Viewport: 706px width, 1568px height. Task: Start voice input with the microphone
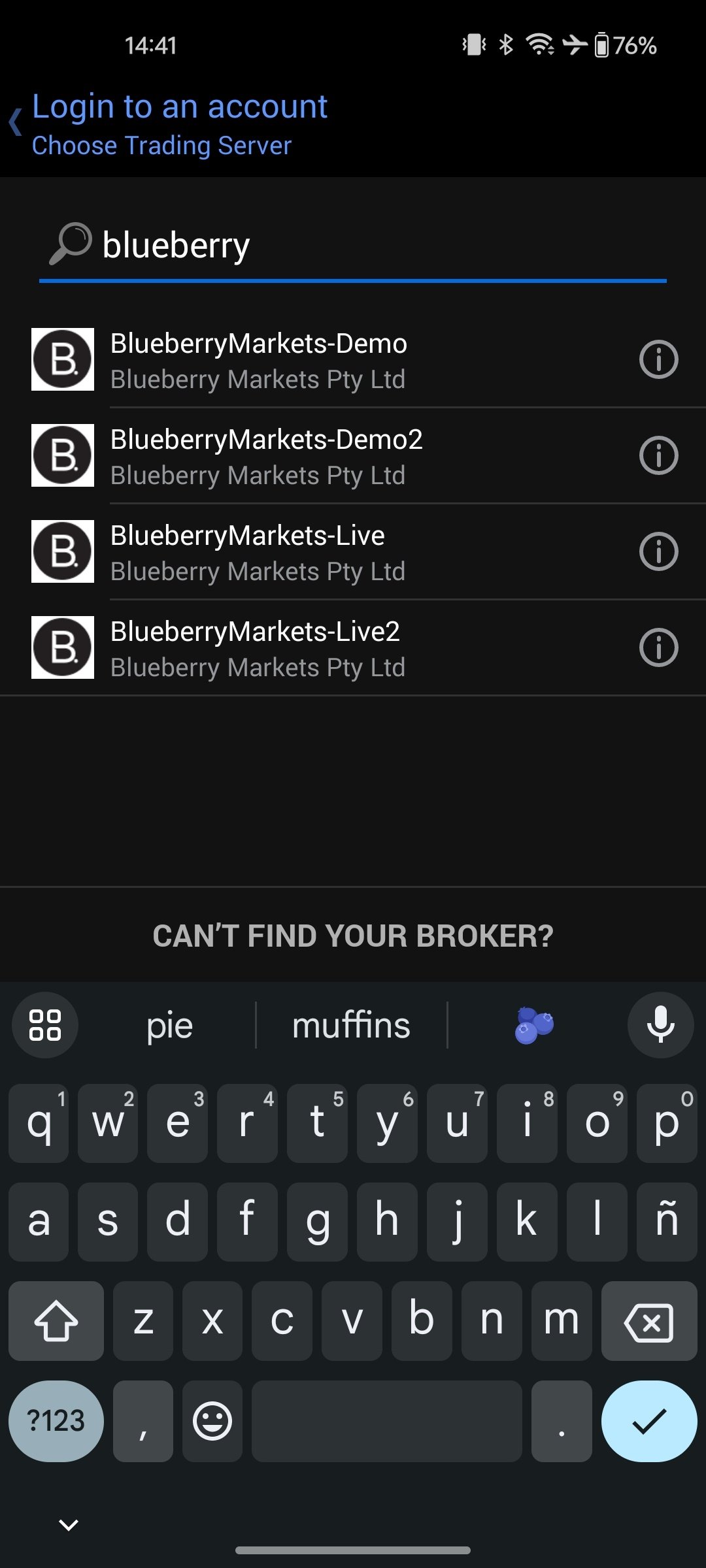point(660,1025)
